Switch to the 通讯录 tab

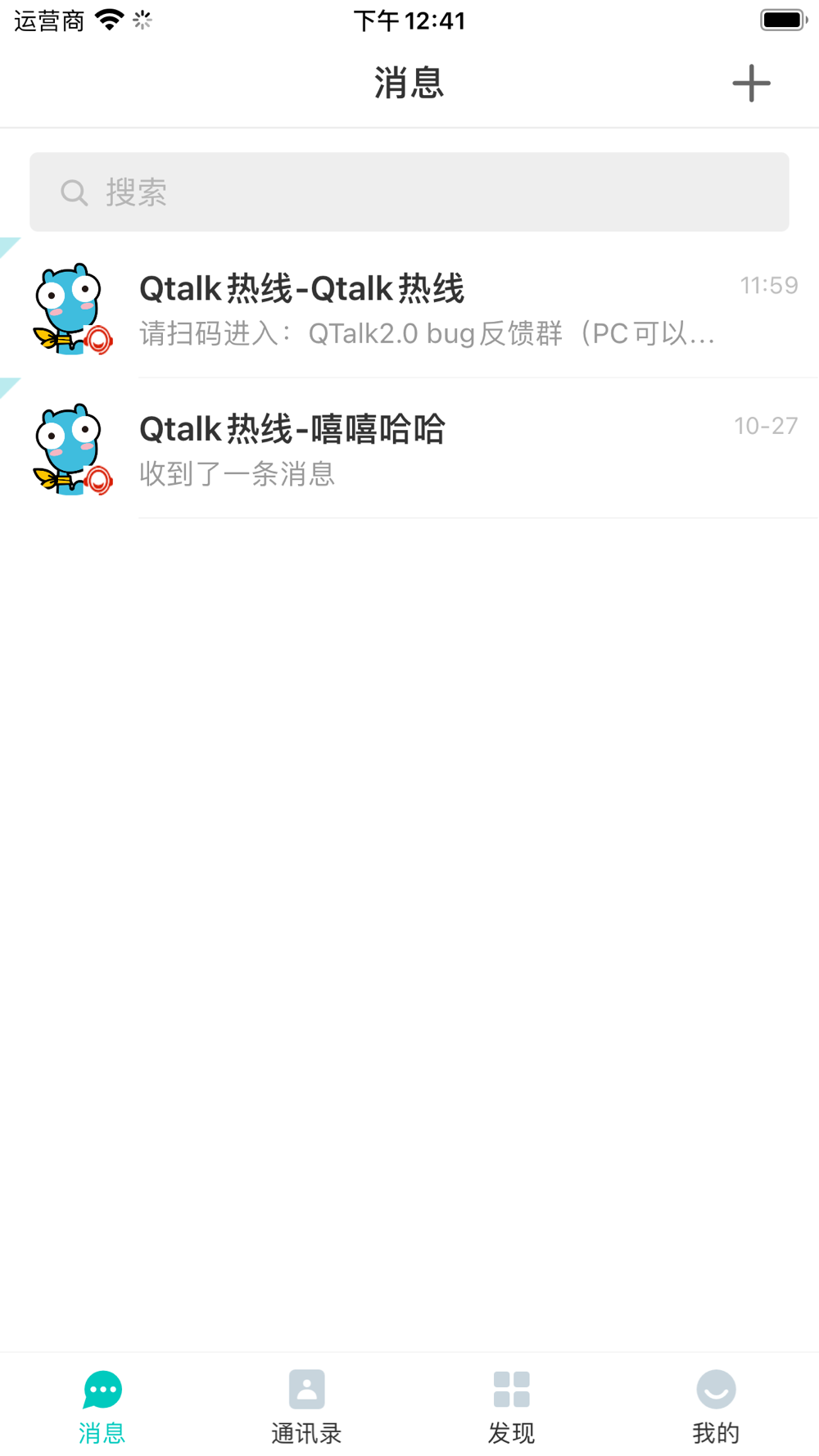(306, 1407)
